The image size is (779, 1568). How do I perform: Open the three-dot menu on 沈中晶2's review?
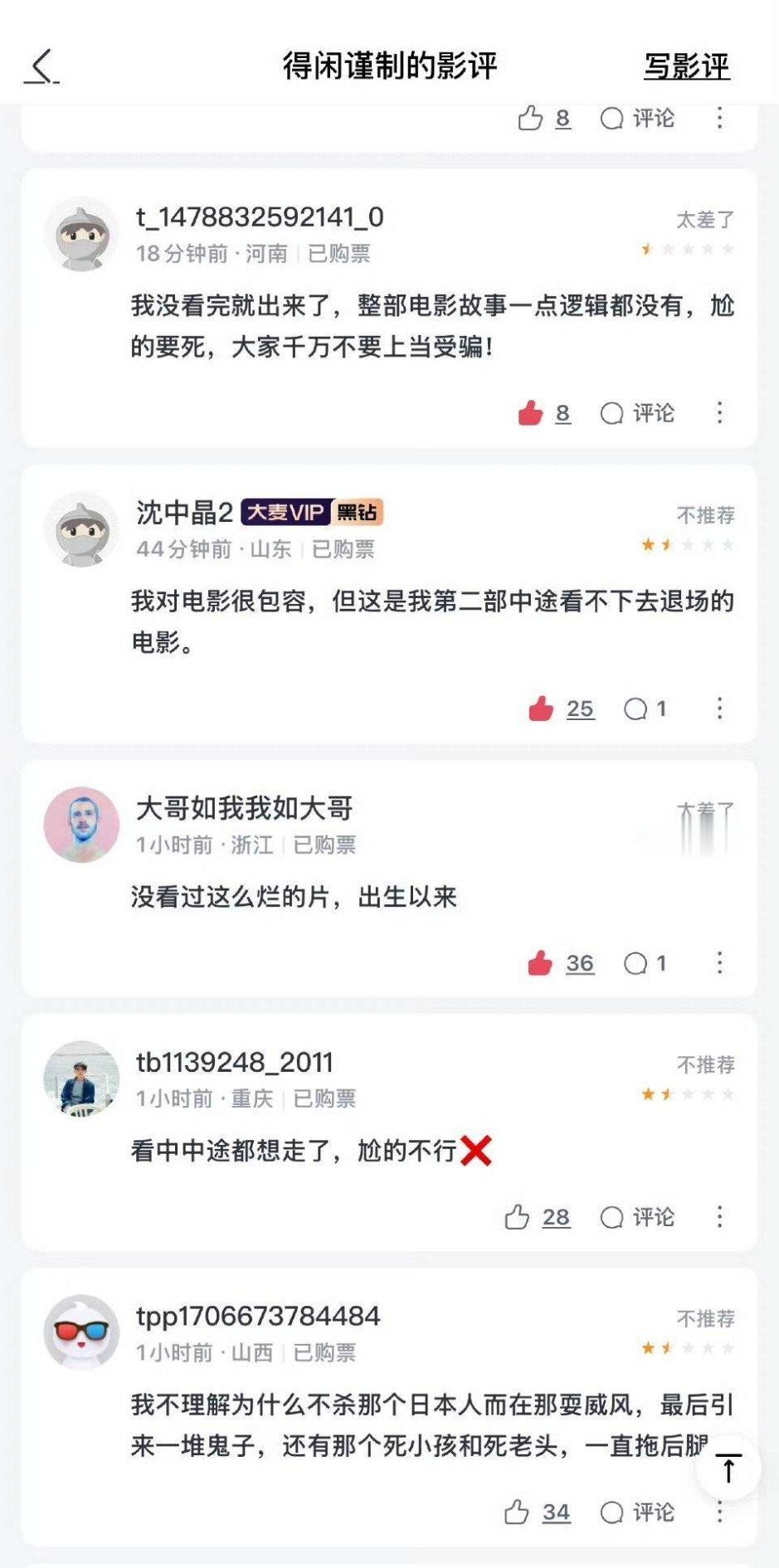[x=718, y=709]
